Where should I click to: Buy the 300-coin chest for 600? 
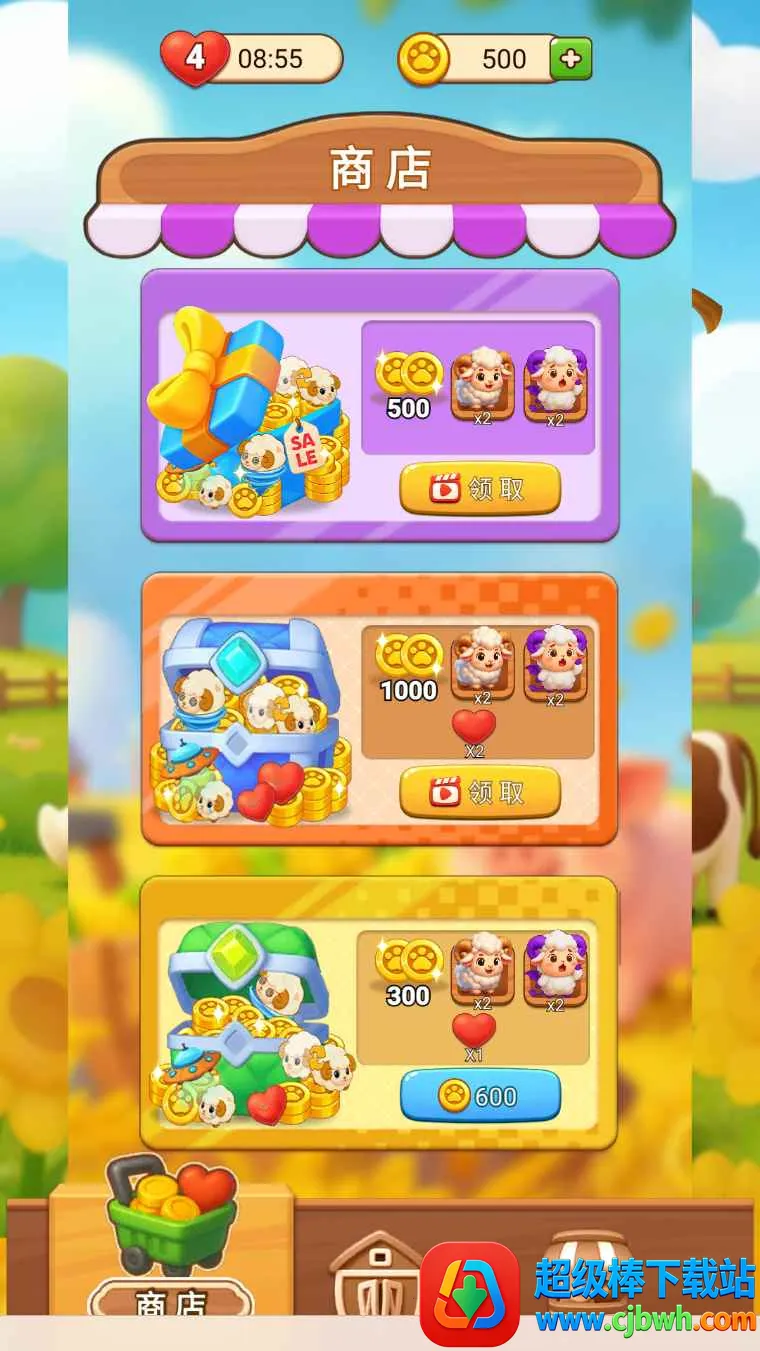tap(480, 1096)
